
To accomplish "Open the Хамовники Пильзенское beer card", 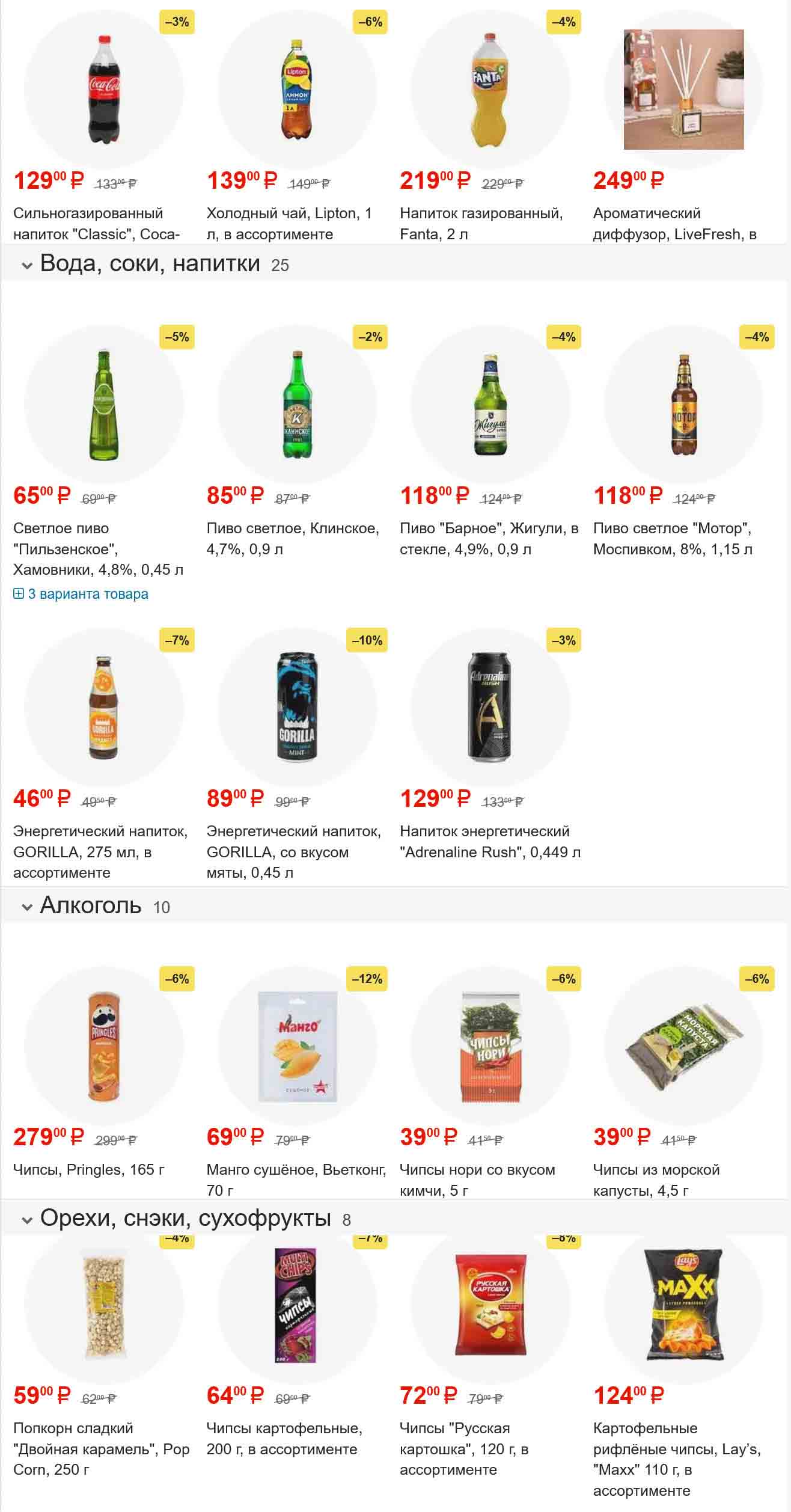I will coord(103,405).
